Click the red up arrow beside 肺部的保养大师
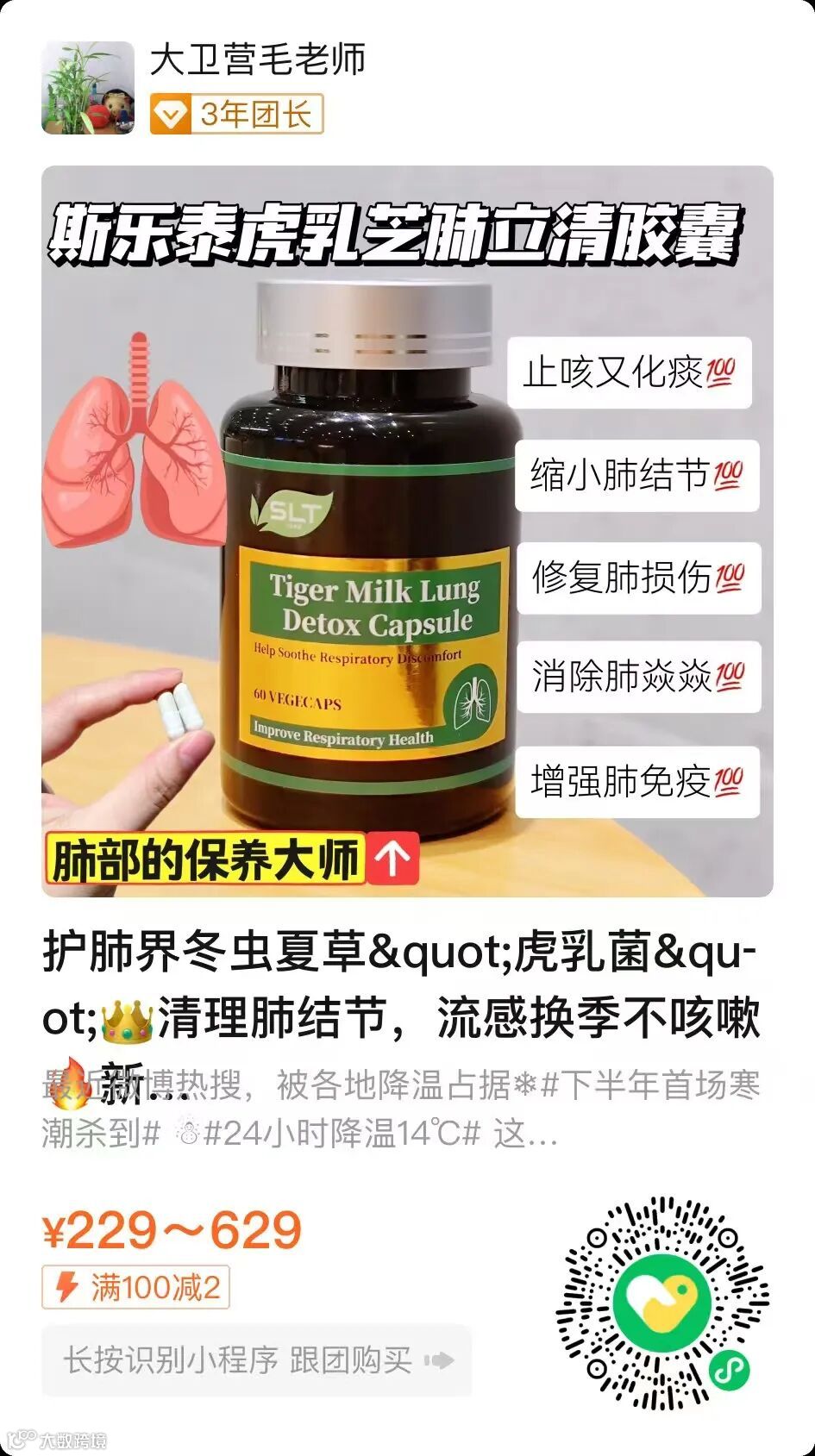815x1456 pixels. pos(396,857)
